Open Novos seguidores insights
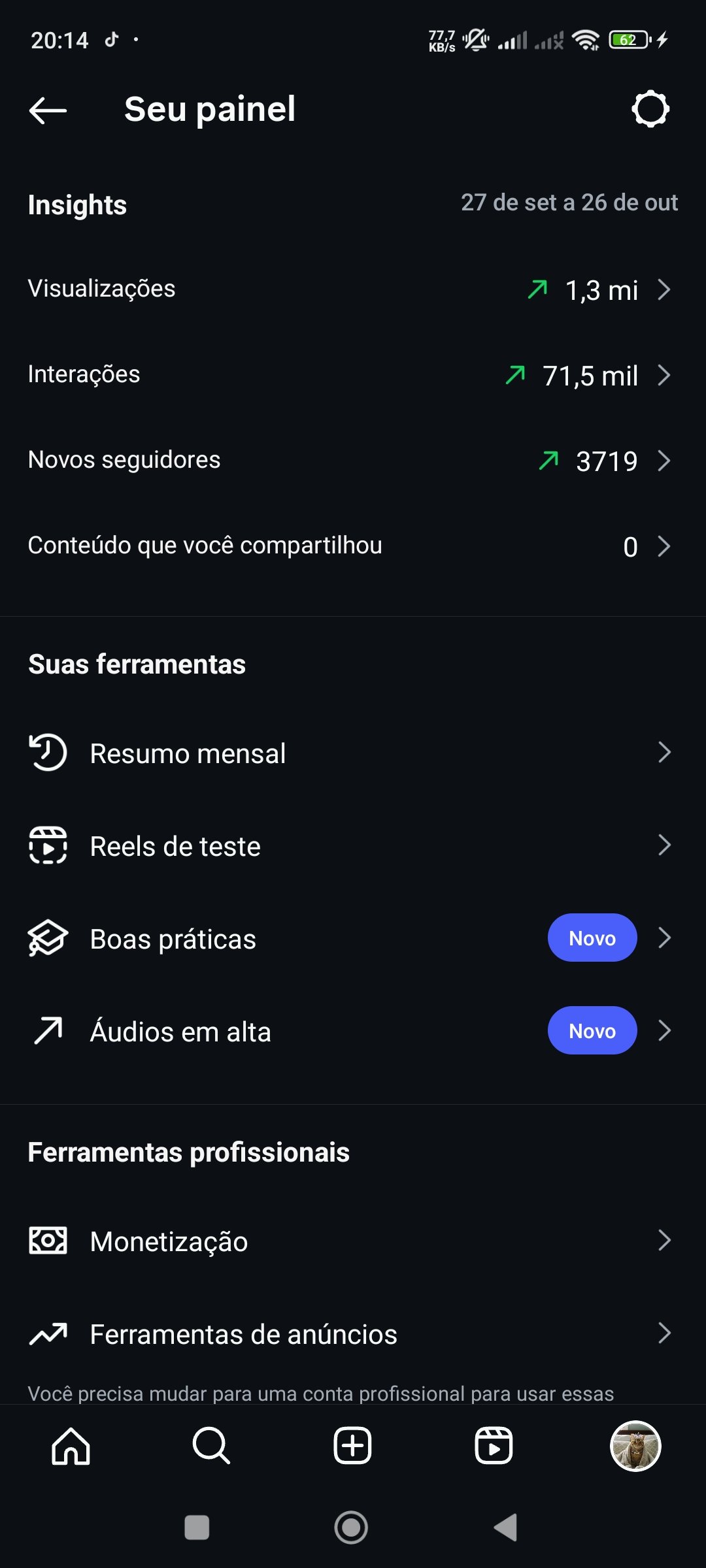Screen dimensions: 706x1568 pos(353,461)
